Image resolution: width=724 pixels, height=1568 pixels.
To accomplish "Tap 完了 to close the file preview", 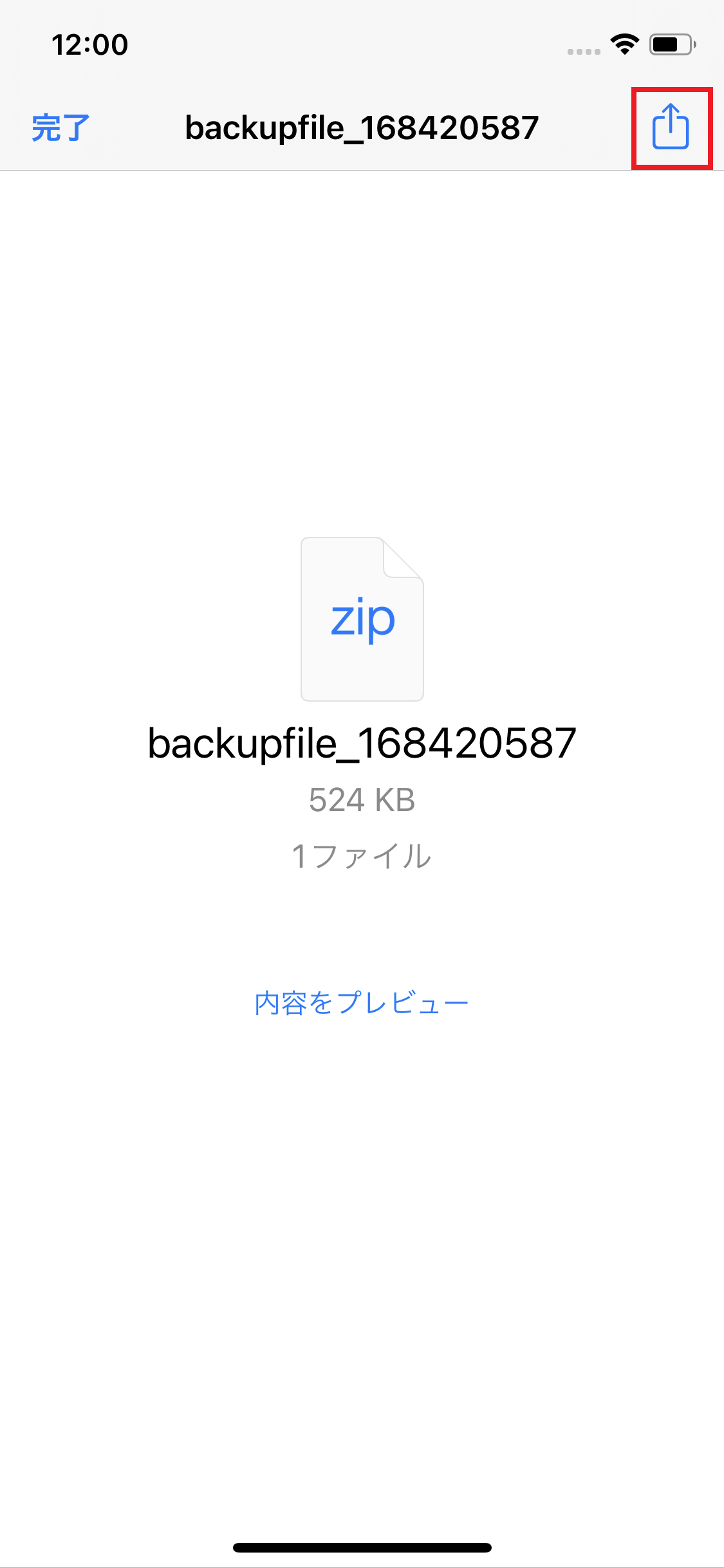I will [60, 127].
